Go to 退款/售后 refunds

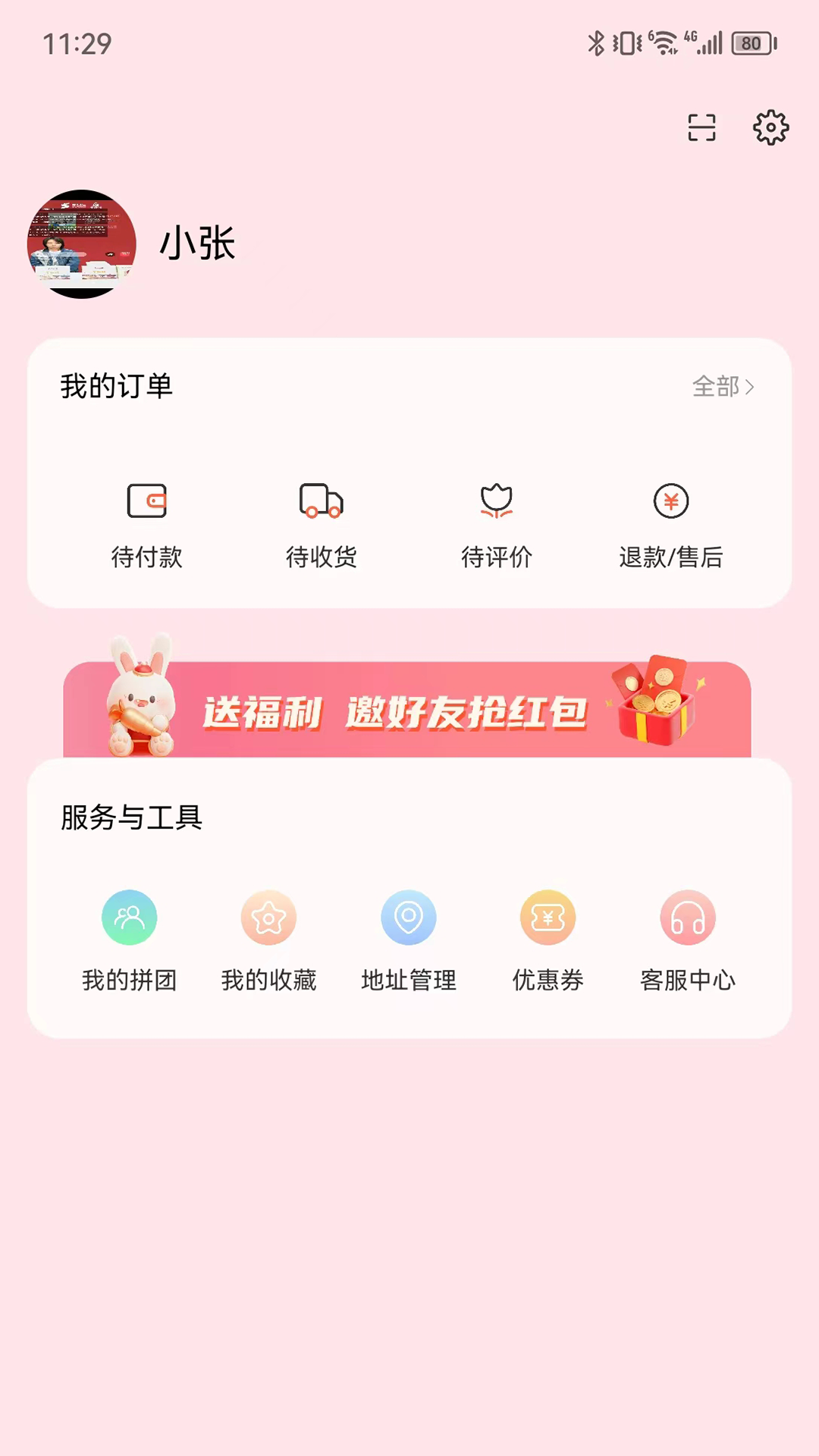pos(671,523)
